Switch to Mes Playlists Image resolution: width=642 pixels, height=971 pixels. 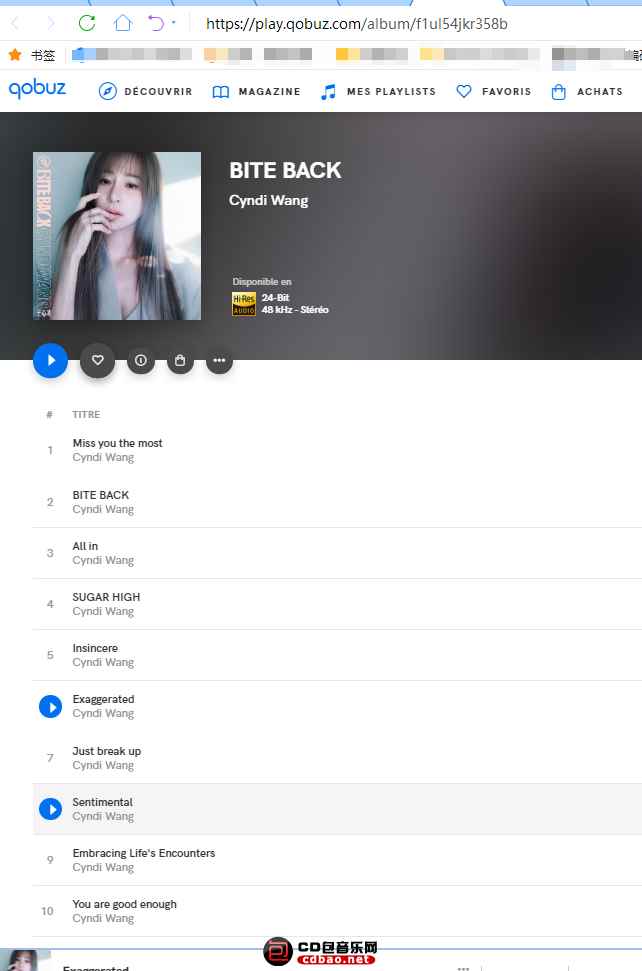(x=378, y=91)
